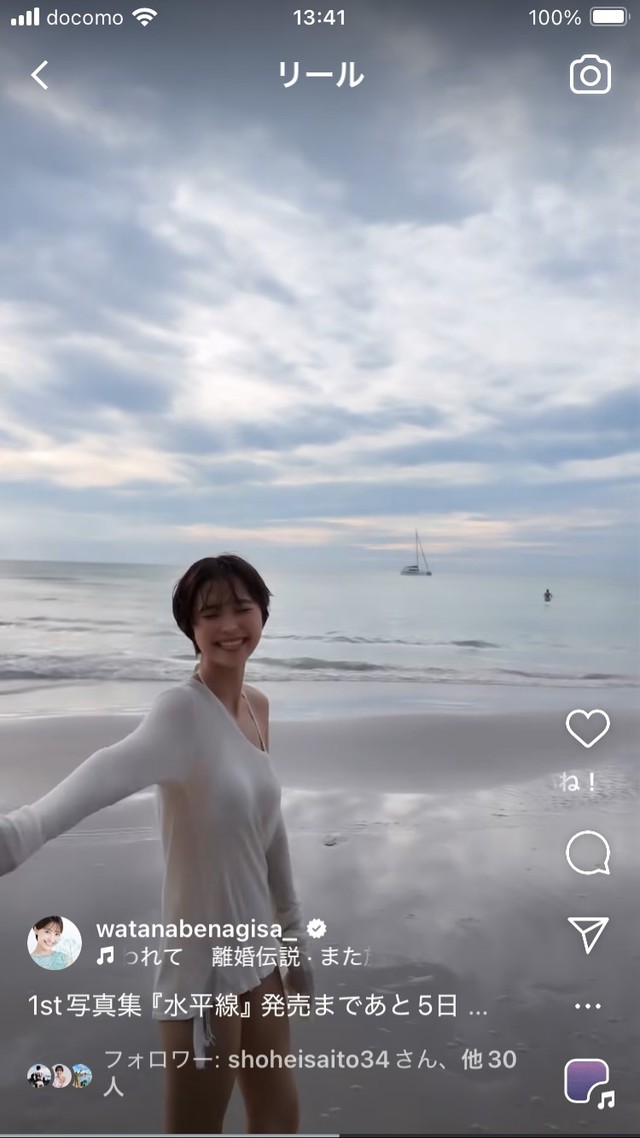Open comments on this reel
The width and height of the screenshot is (640, 1138).
(588, 853)
